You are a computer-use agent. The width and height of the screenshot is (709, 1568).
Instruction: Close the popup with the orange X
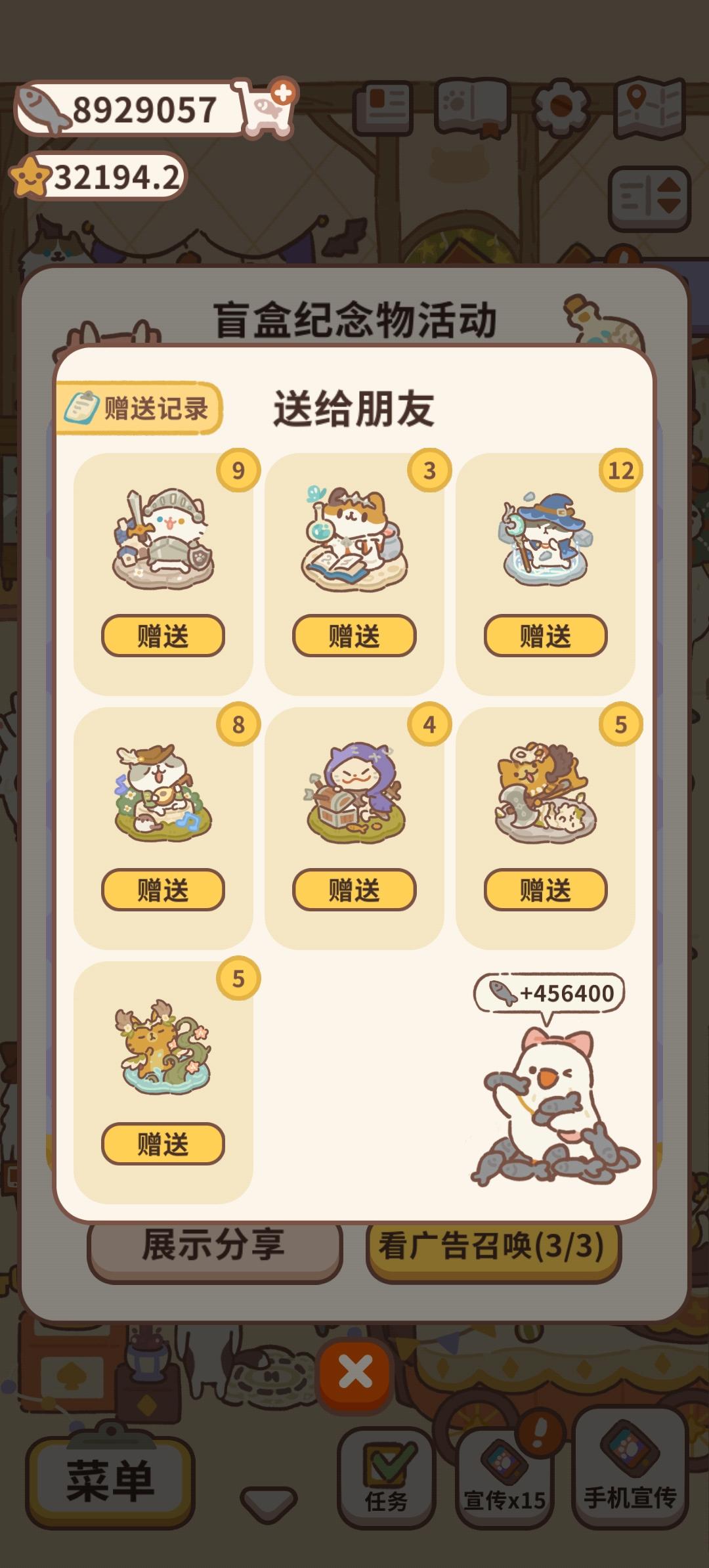click(355, 1372)
